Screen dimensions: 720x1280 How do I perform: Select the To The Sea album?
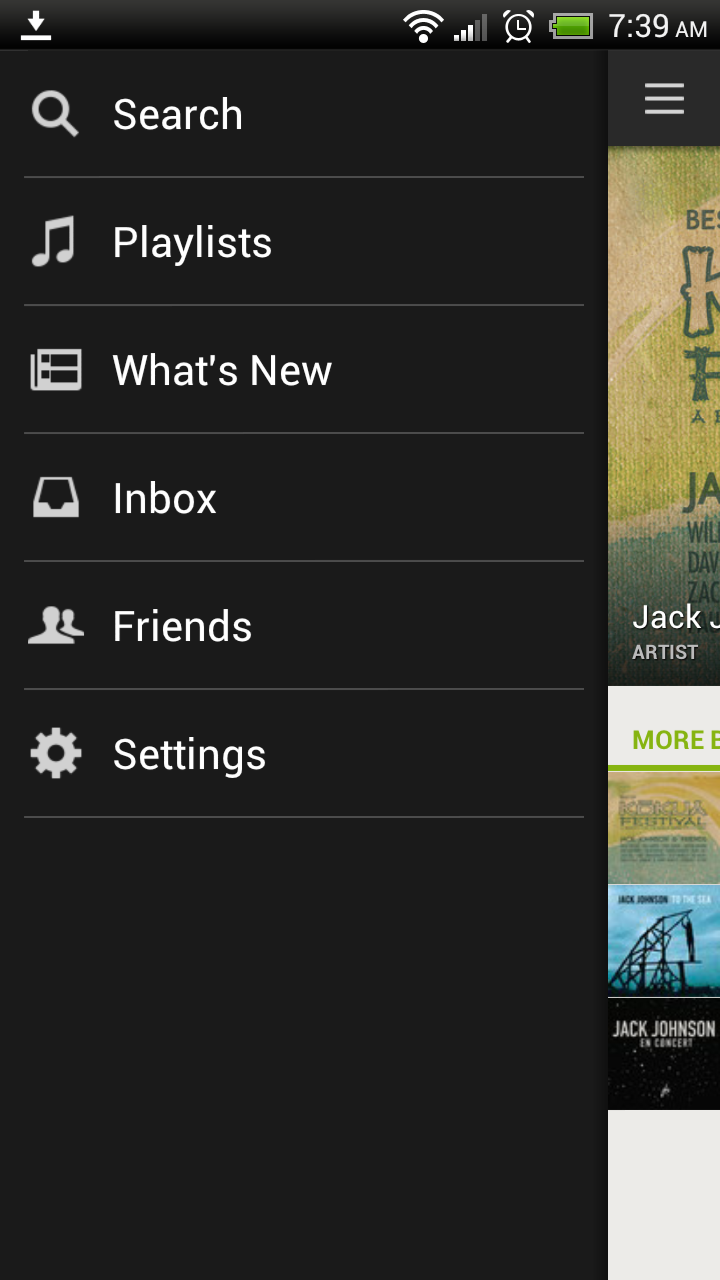coord(664,941)
